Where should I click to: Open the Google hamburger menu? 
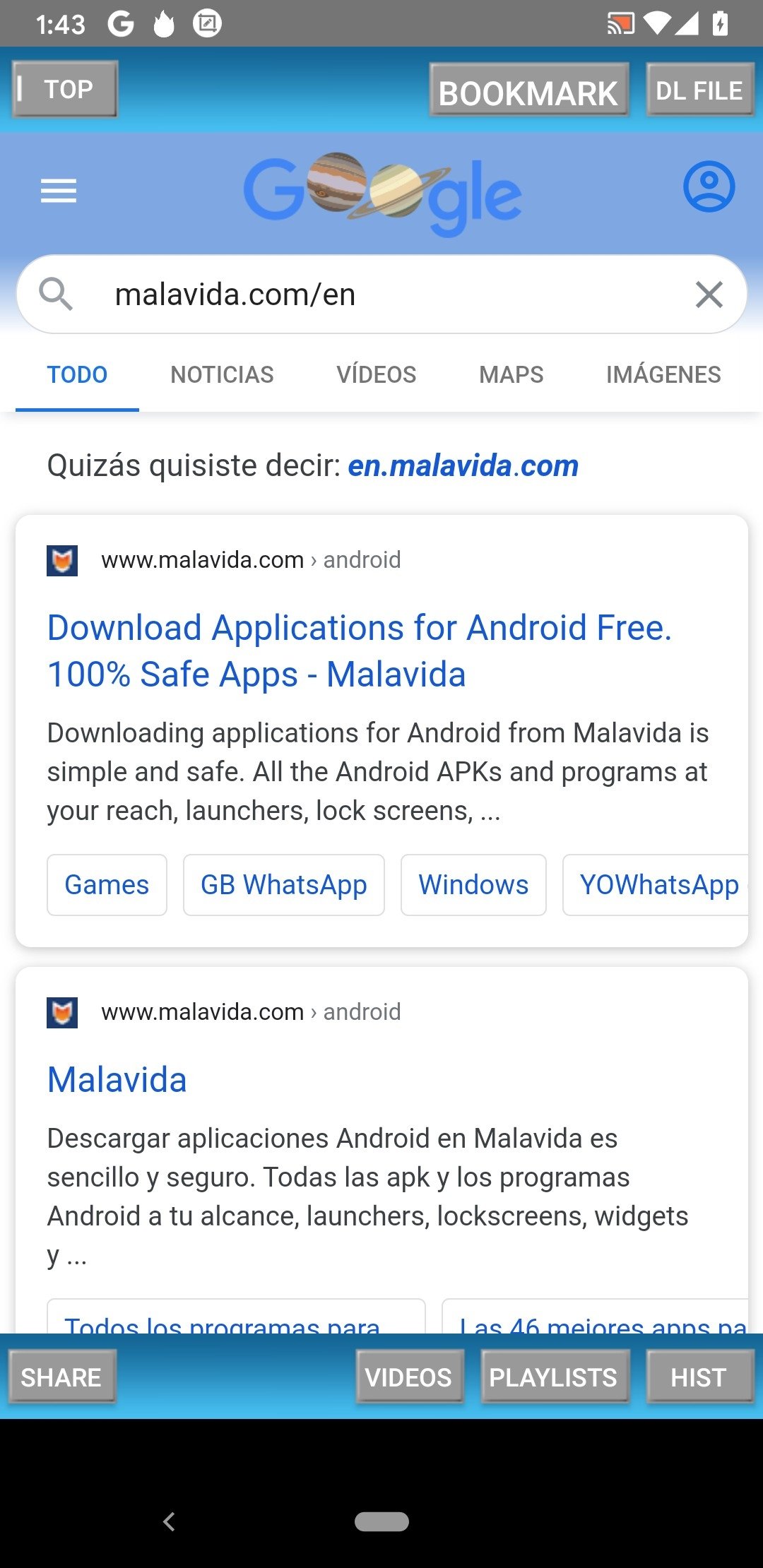coord(59,191)
